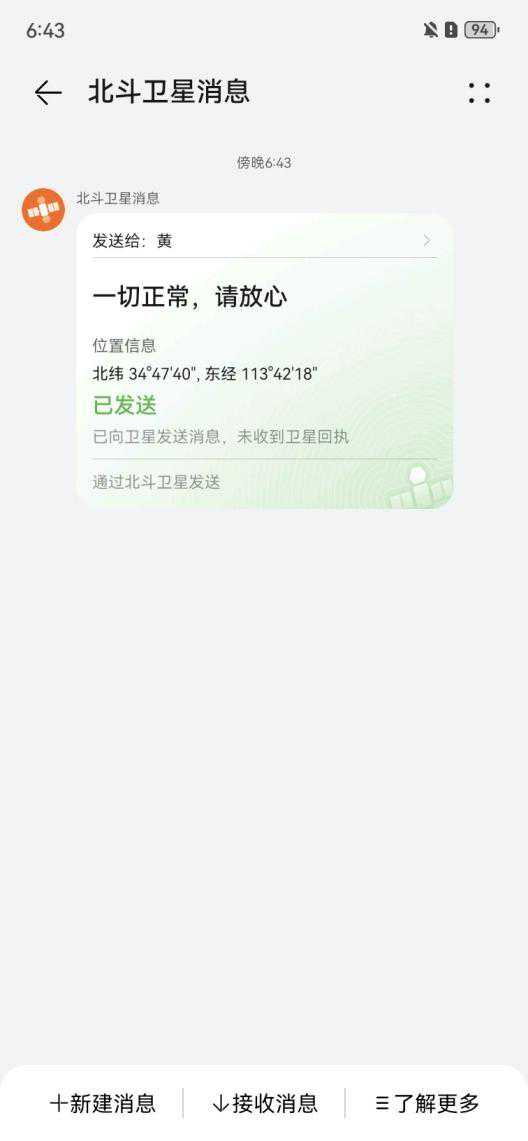Go back with the arrow icon
Screen dimensions: 528x1141
48,93
